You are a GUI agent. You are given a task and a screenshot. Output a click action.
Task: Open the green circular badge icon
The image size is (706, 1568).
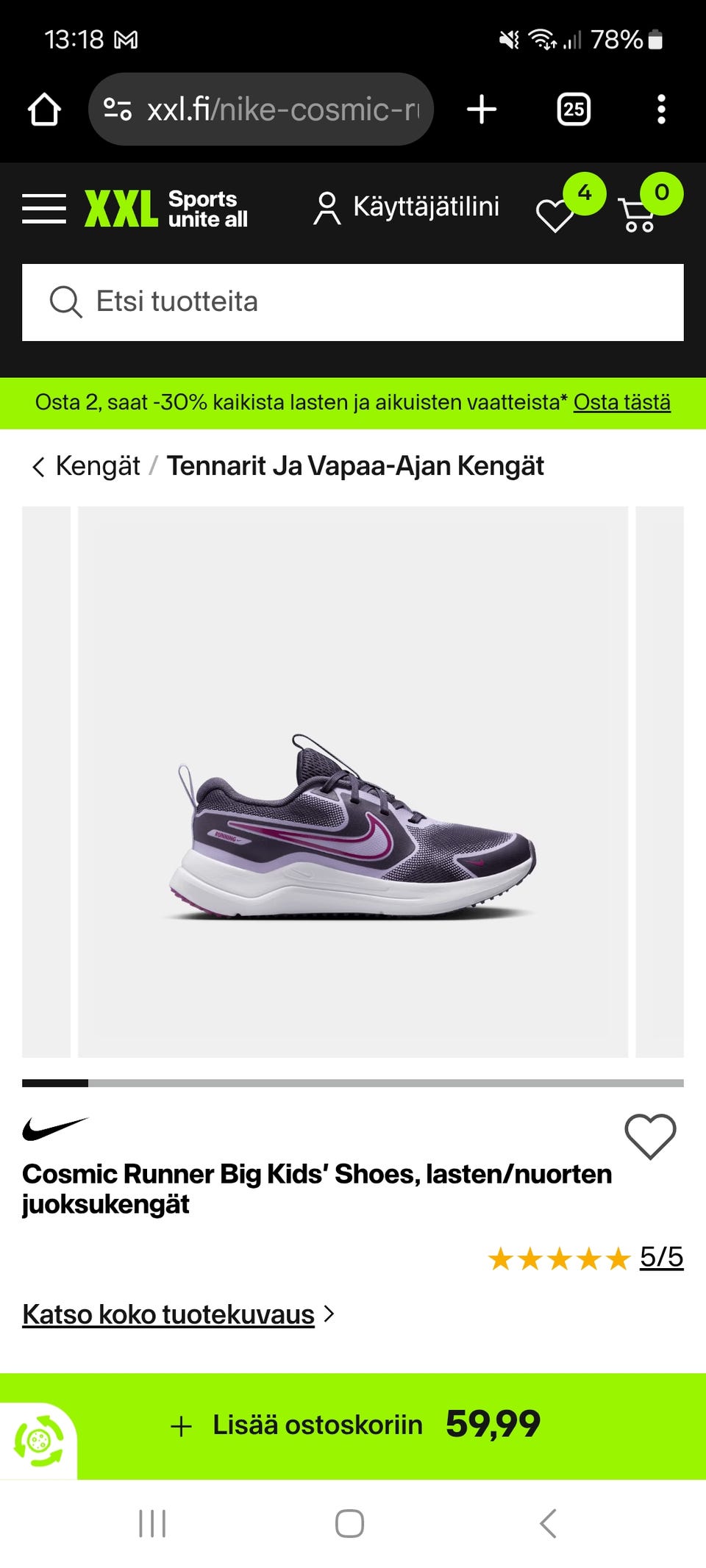(38, 1441)
